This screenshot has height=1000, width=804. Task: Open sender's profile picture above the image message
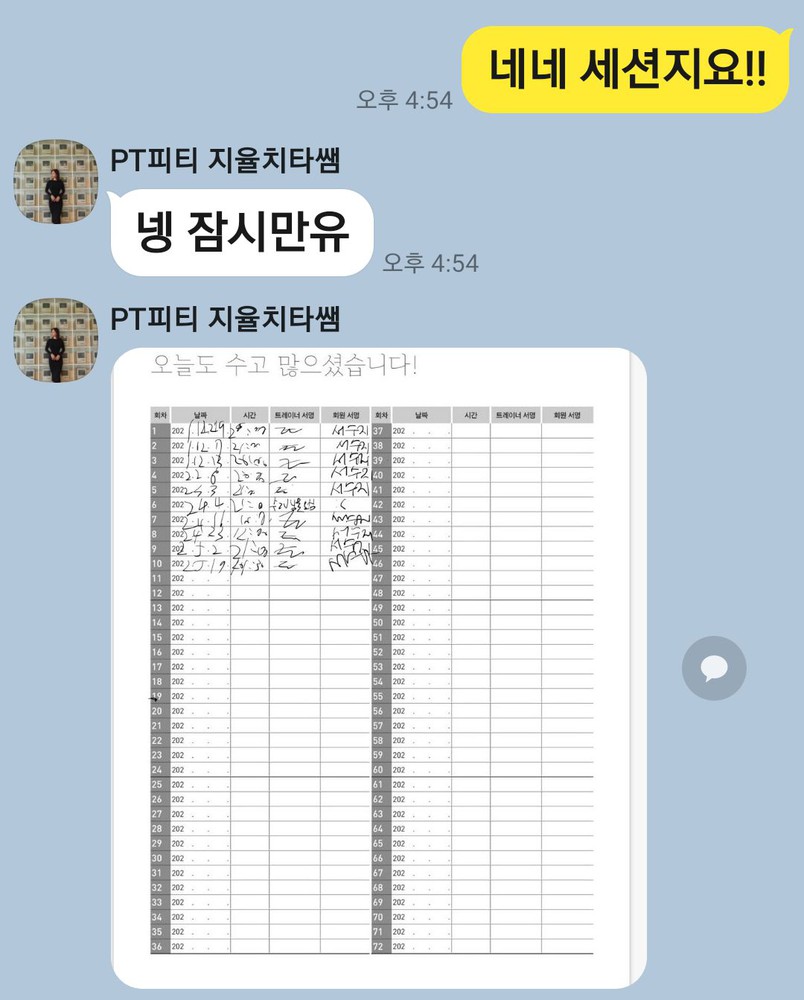(x=55, y=340)
